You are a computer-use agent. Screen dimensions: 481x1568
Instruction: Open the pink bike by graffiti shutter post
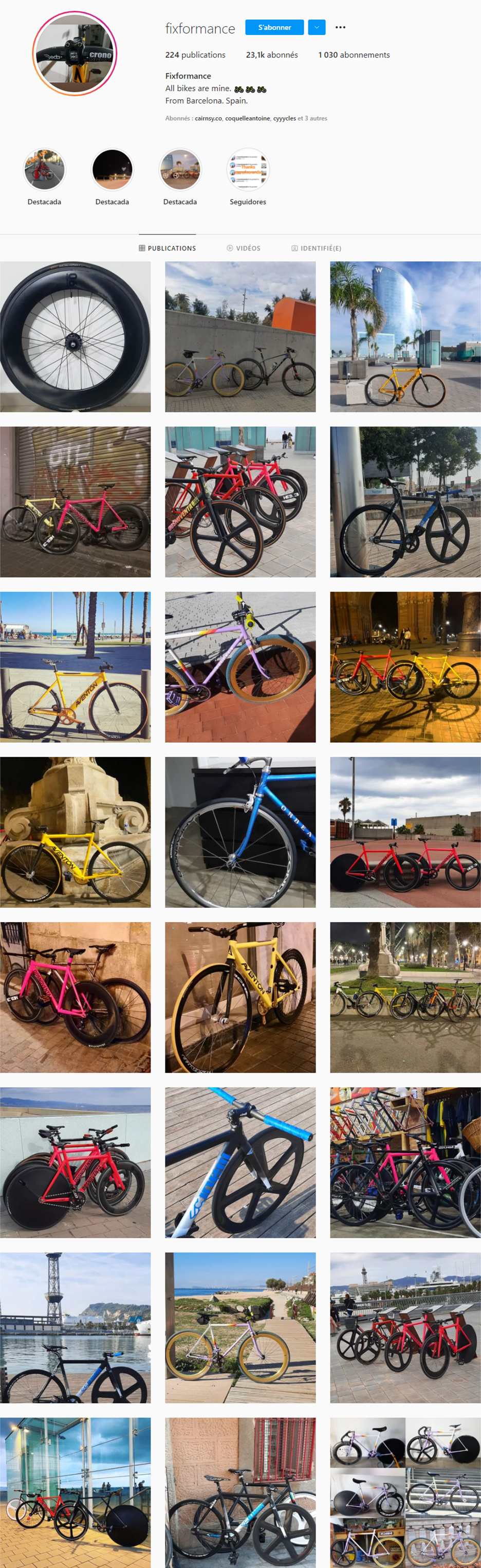click(76, 501)
